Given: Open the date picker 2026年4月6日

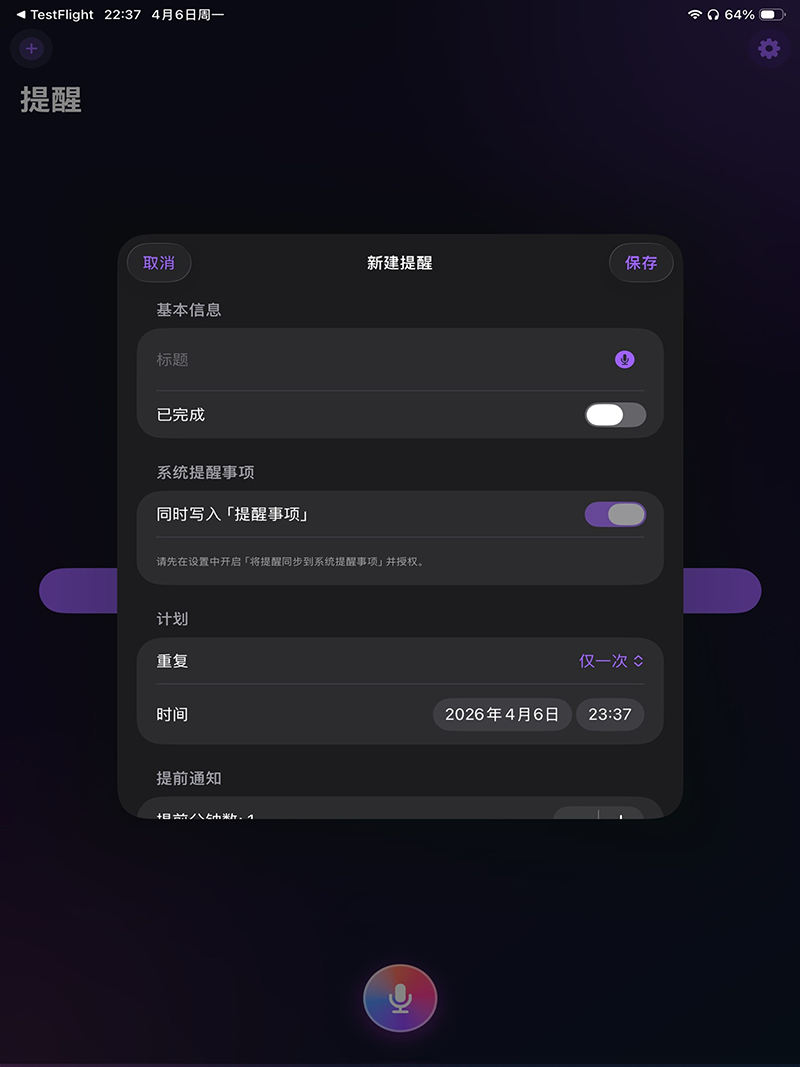Looking at the screenshot, I should point(502,715).
